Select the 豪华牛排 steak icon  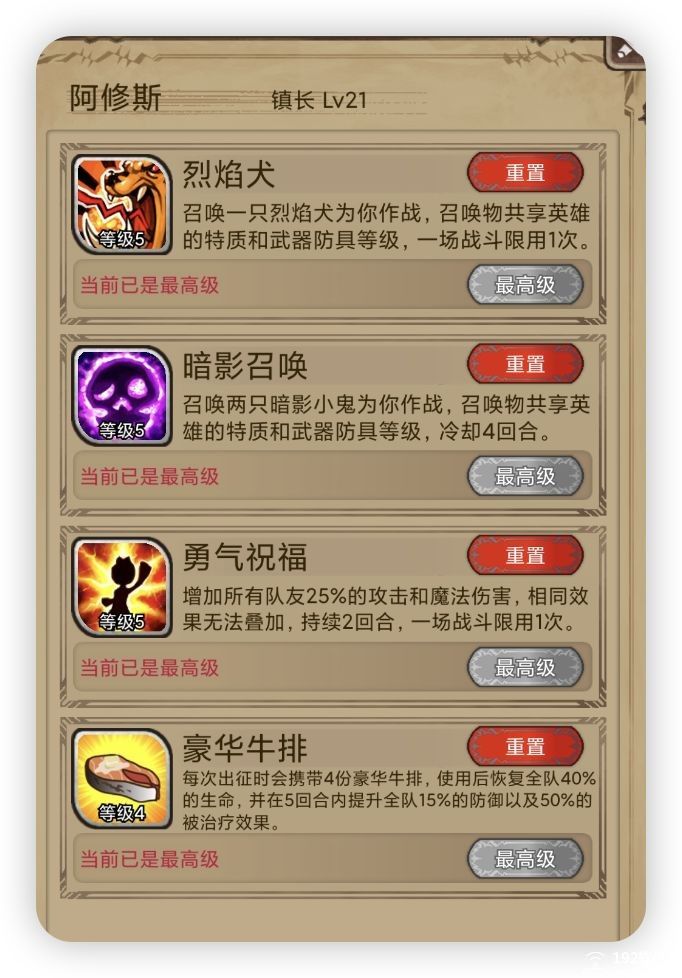123,778
